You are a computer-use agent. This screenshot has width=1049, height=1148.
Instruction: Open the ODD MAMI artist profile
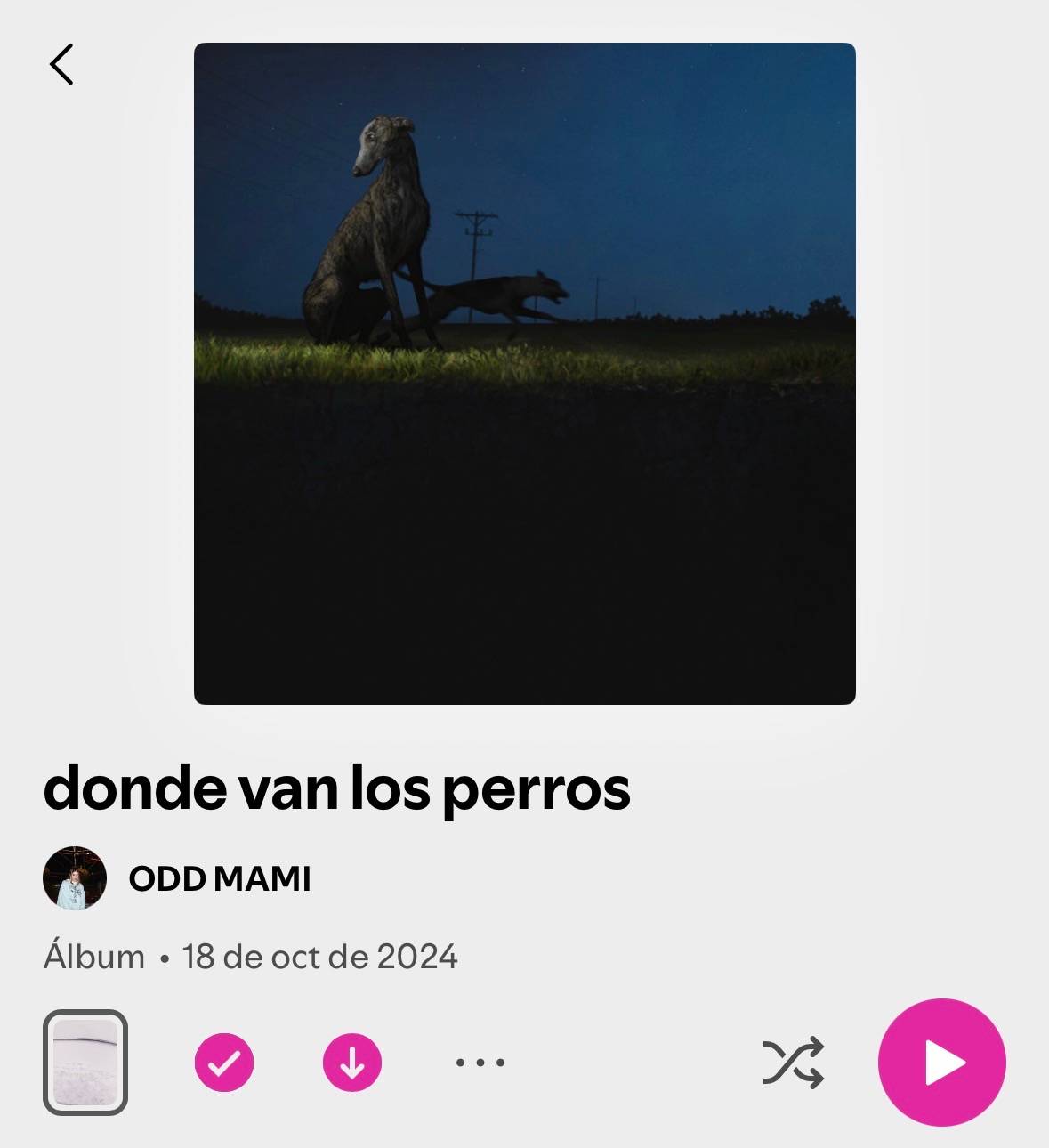click(x=220, y=878)
